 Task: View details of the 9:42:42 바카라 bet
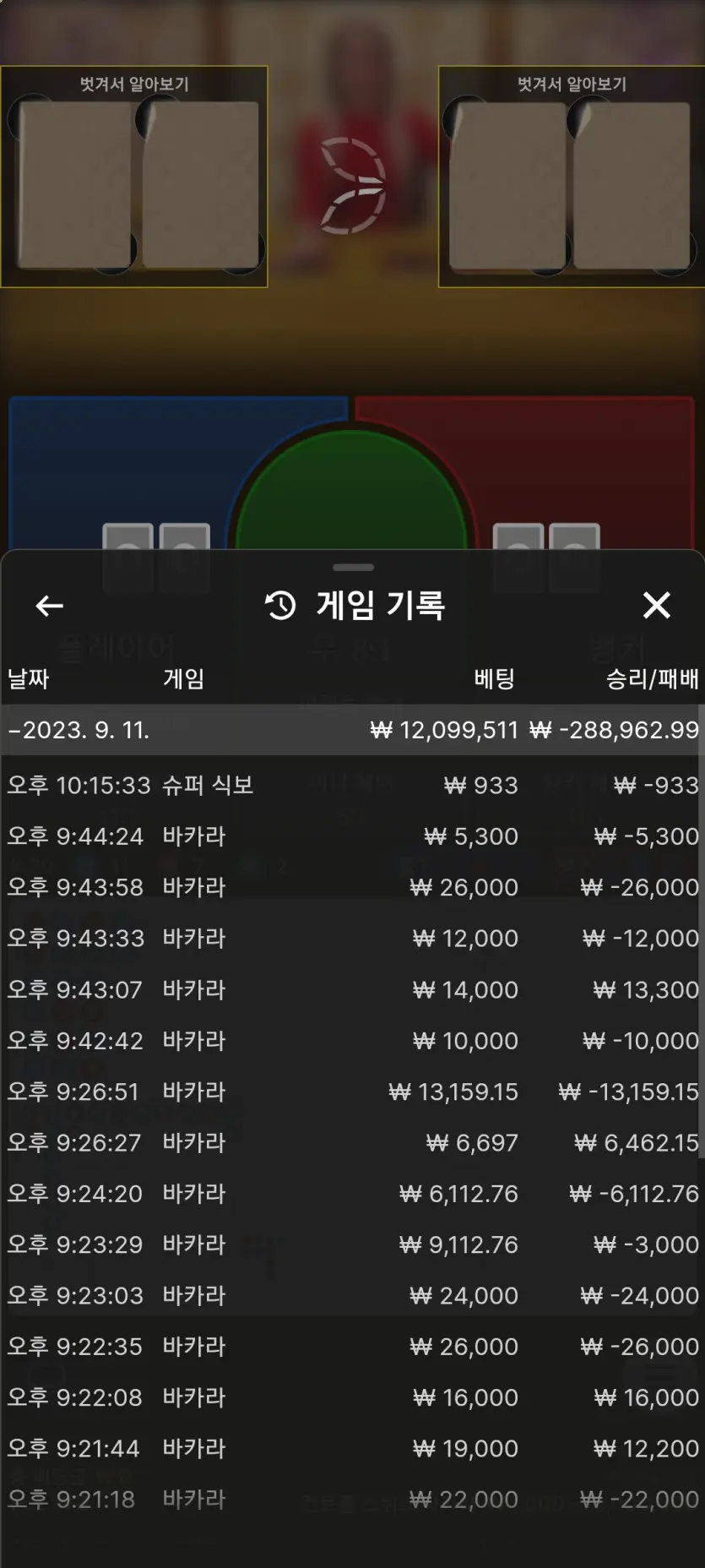352,1040
